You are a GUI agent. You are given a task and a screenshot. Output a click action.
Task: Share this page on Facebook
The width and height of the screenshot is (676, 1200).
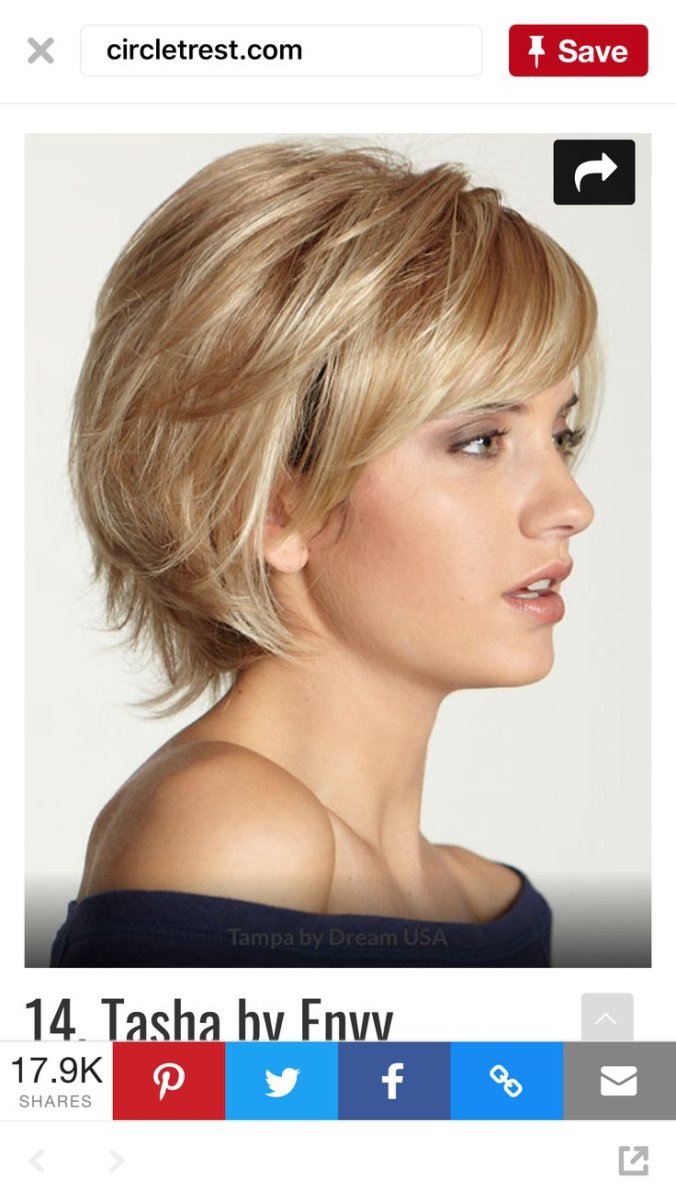[394, 1080]
